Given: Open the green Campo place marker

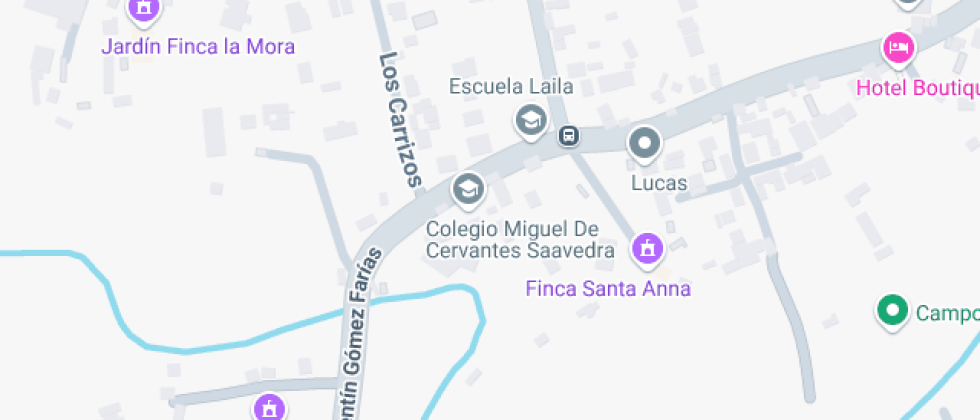Looking at the screenshot, I should pos(891,310).
